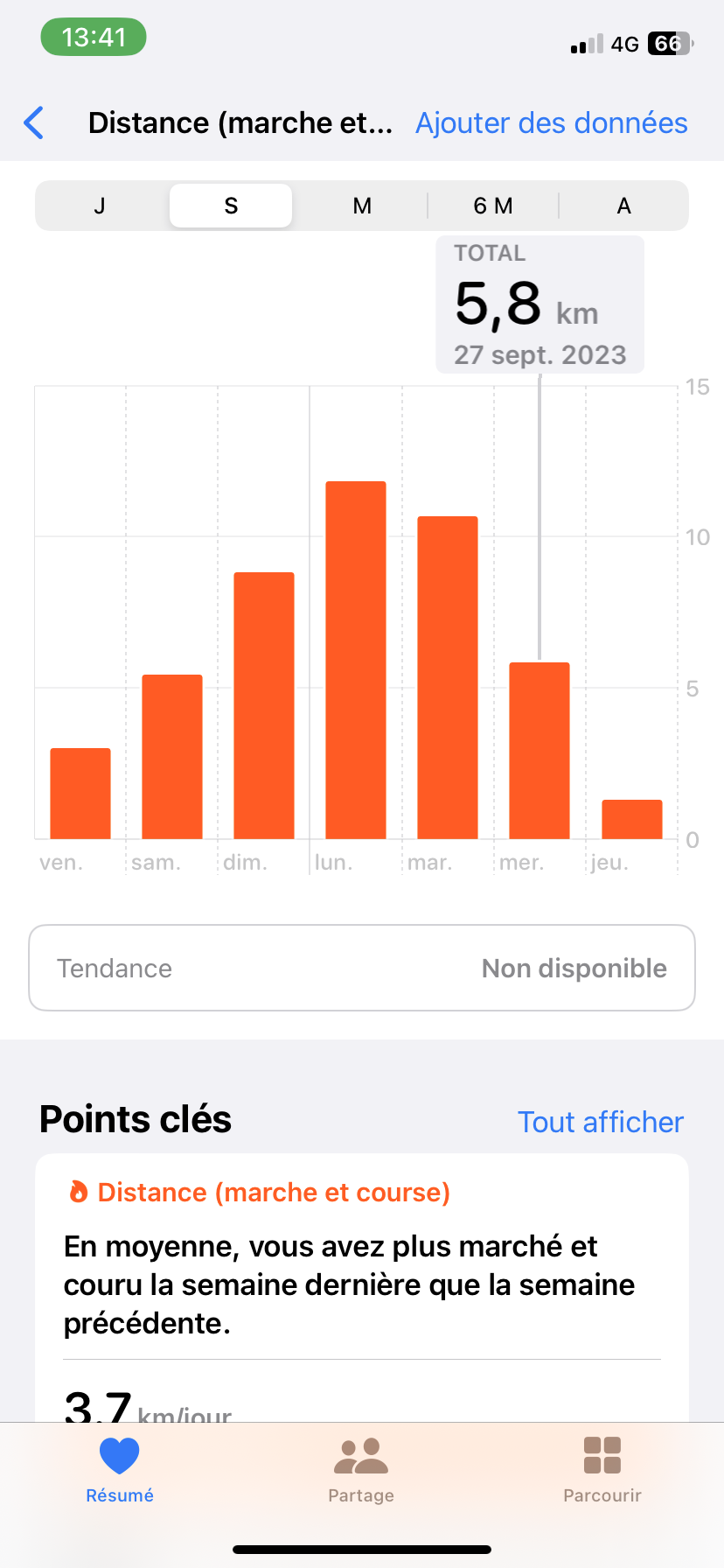This screenshot has height=1568, width=724.
Task: Open the Tendance row
Action: click(x=362, y=968)
